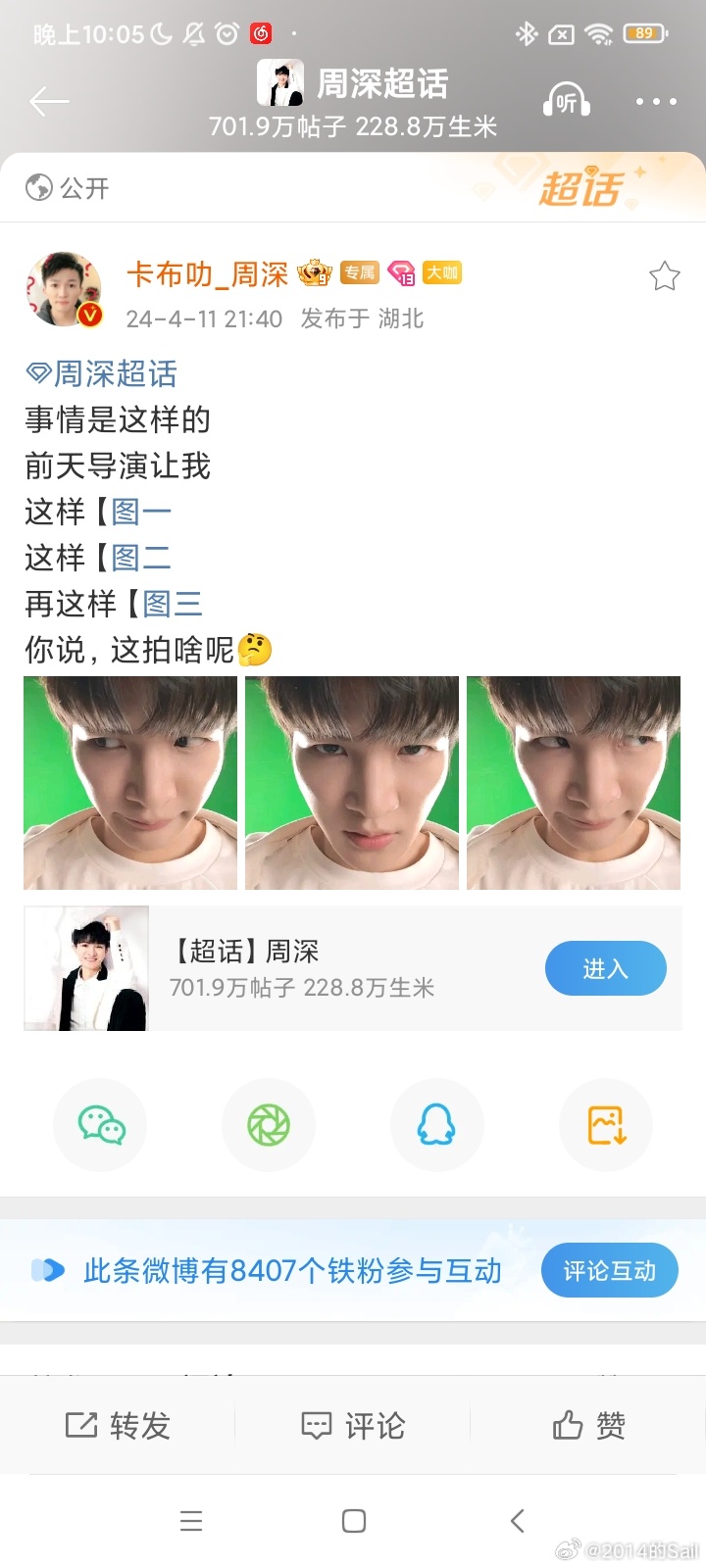Like the post with 赞
Screen dimensions: 706x1568
tap(588, 1426)
